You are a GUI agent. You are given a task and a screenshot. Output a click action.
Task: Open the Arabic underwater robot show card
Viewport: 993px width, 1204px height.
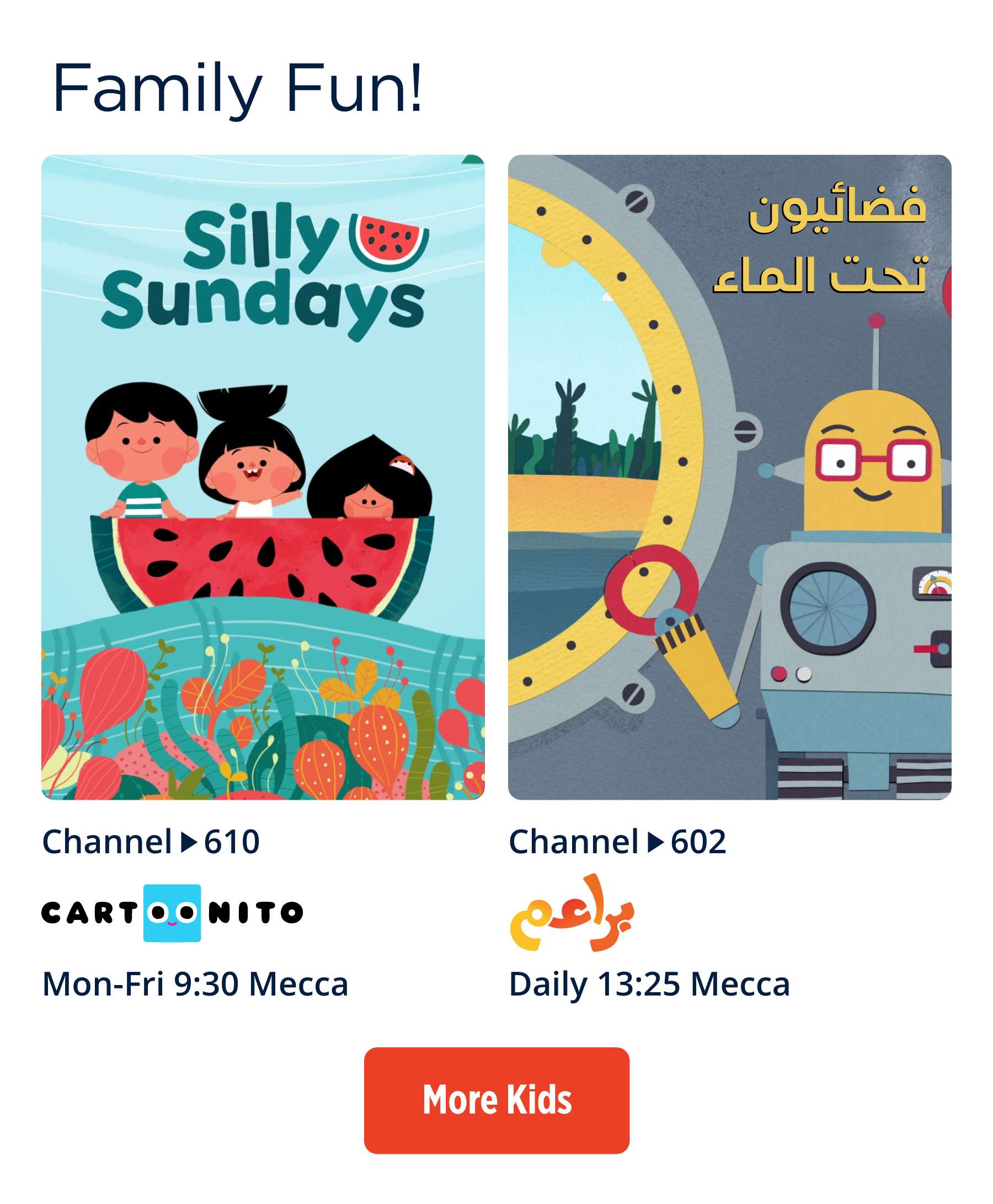point(729,477)
